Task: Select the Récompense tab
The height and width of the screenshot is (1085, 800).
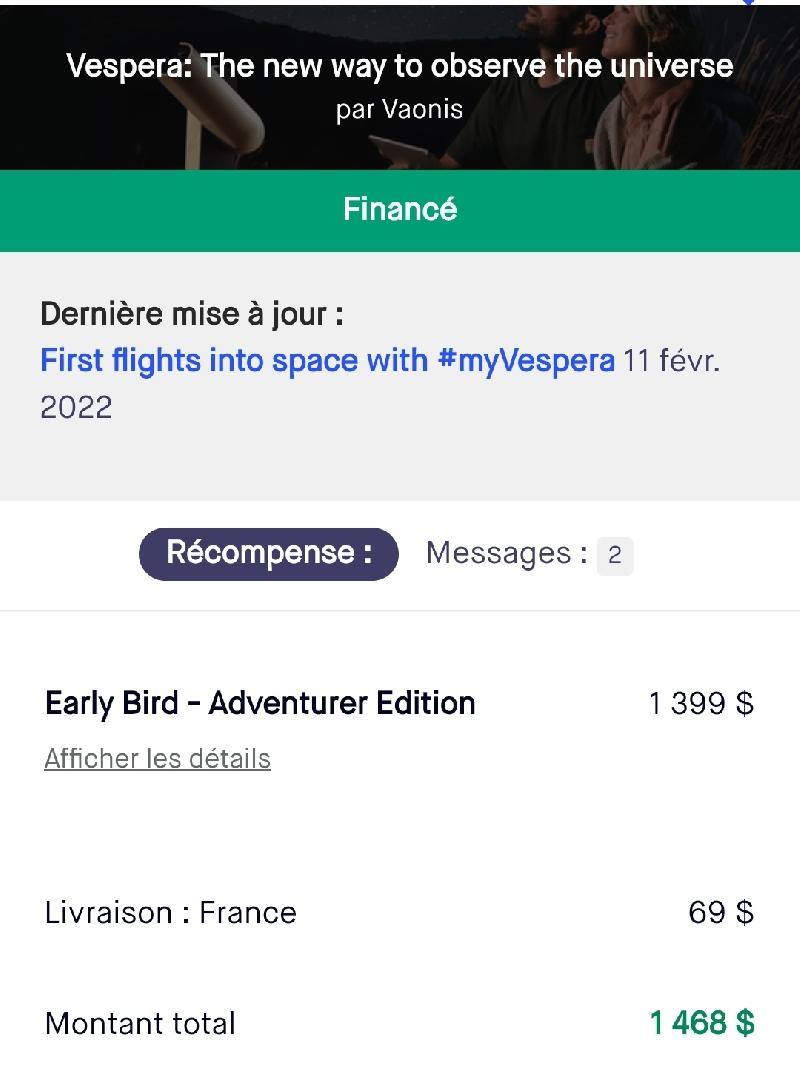Action: (x=268, y=554)
